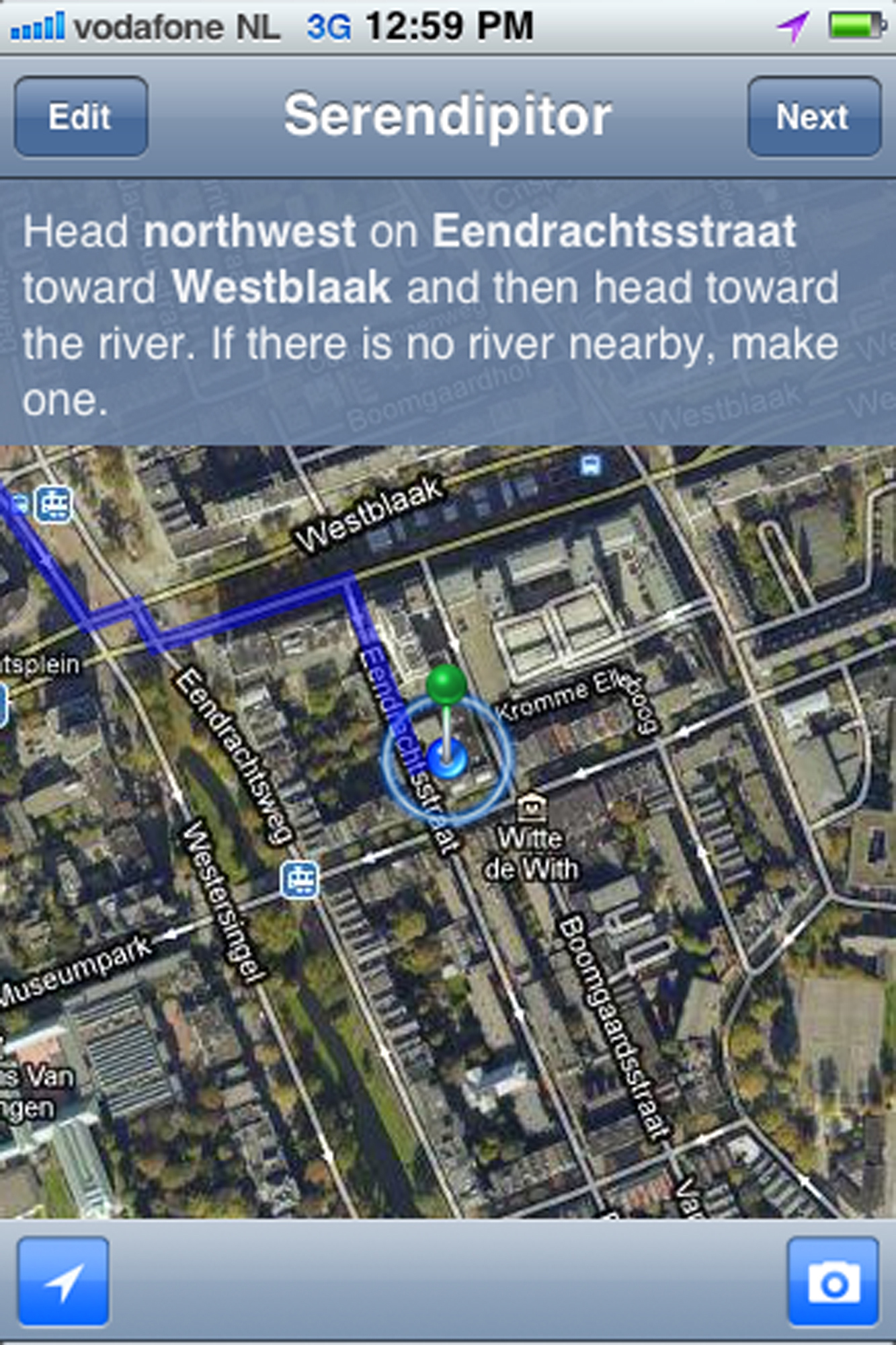The height and width of the screenshot is (1345, 896).
Task: Center map on current location
Action: pyautogui.click(x=64, y=1282)
